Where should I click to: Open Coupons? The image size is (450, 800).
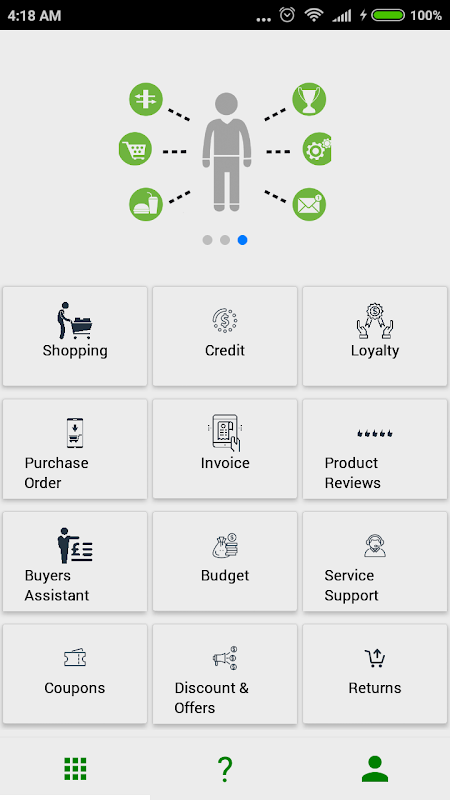(x=75, y=673)
